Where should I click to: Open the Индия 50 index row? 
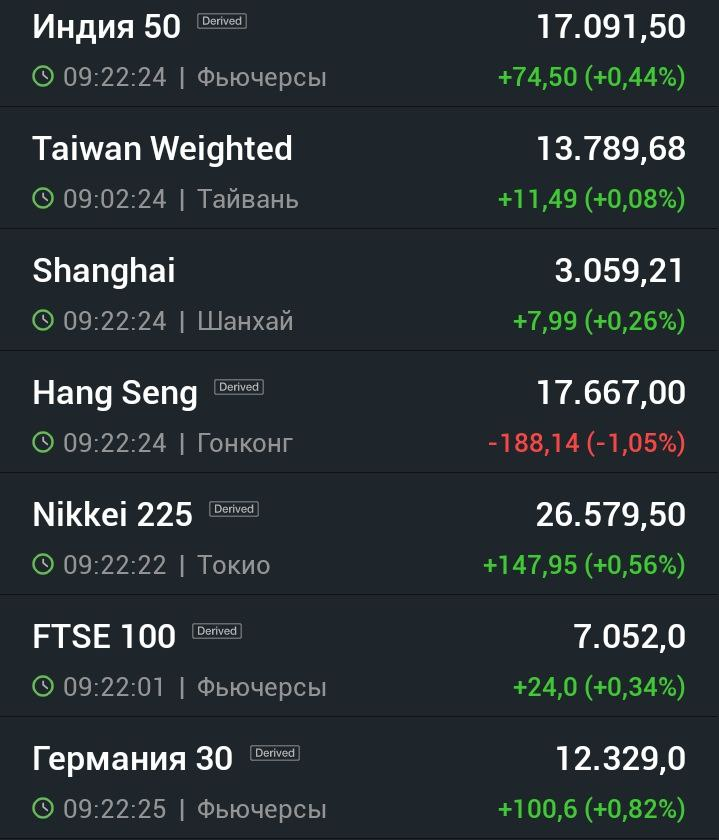360,53
